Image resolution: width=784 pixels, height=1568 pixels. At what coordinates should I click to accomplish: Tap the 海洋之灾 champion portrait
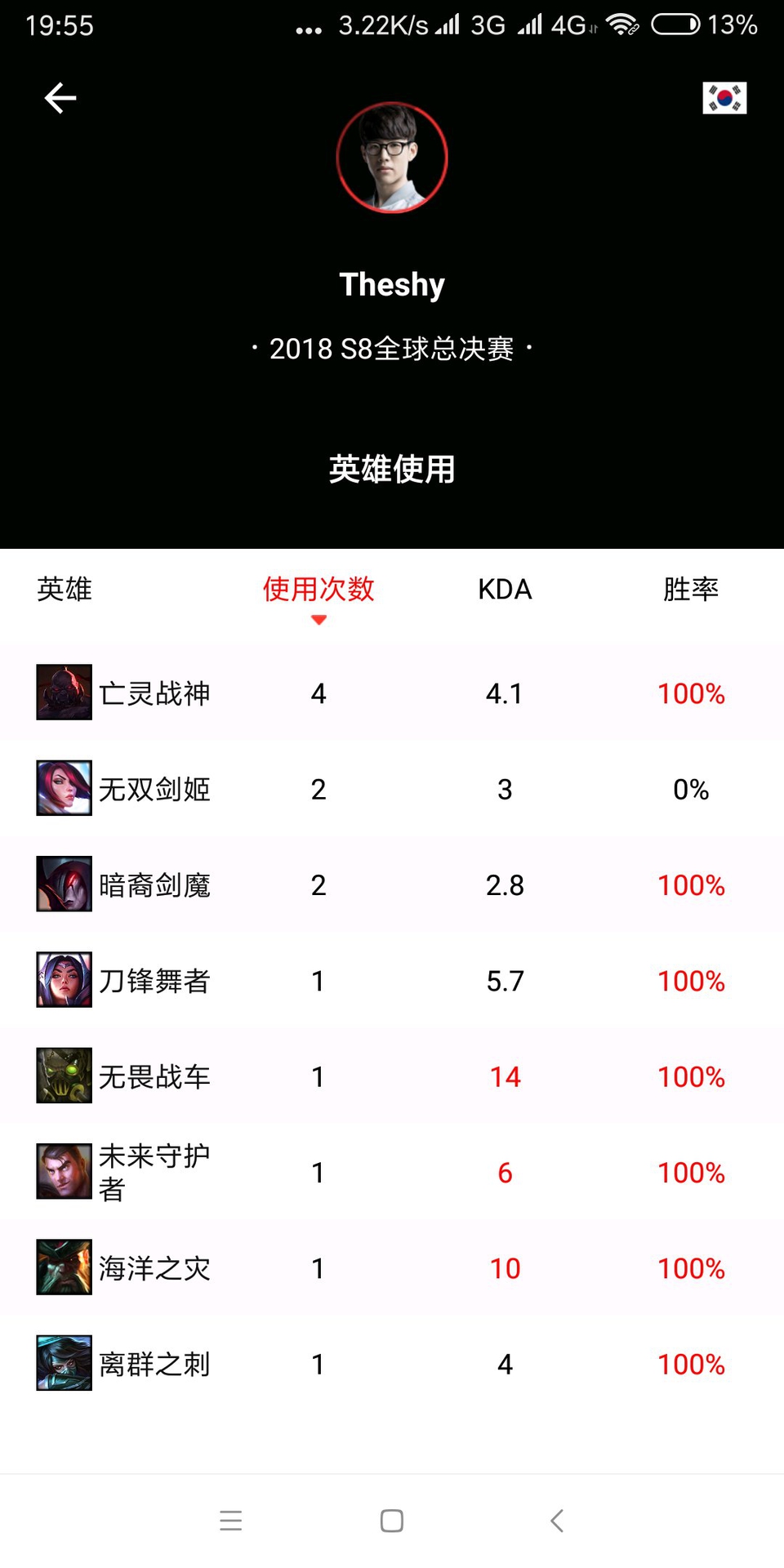(64, 1267)
